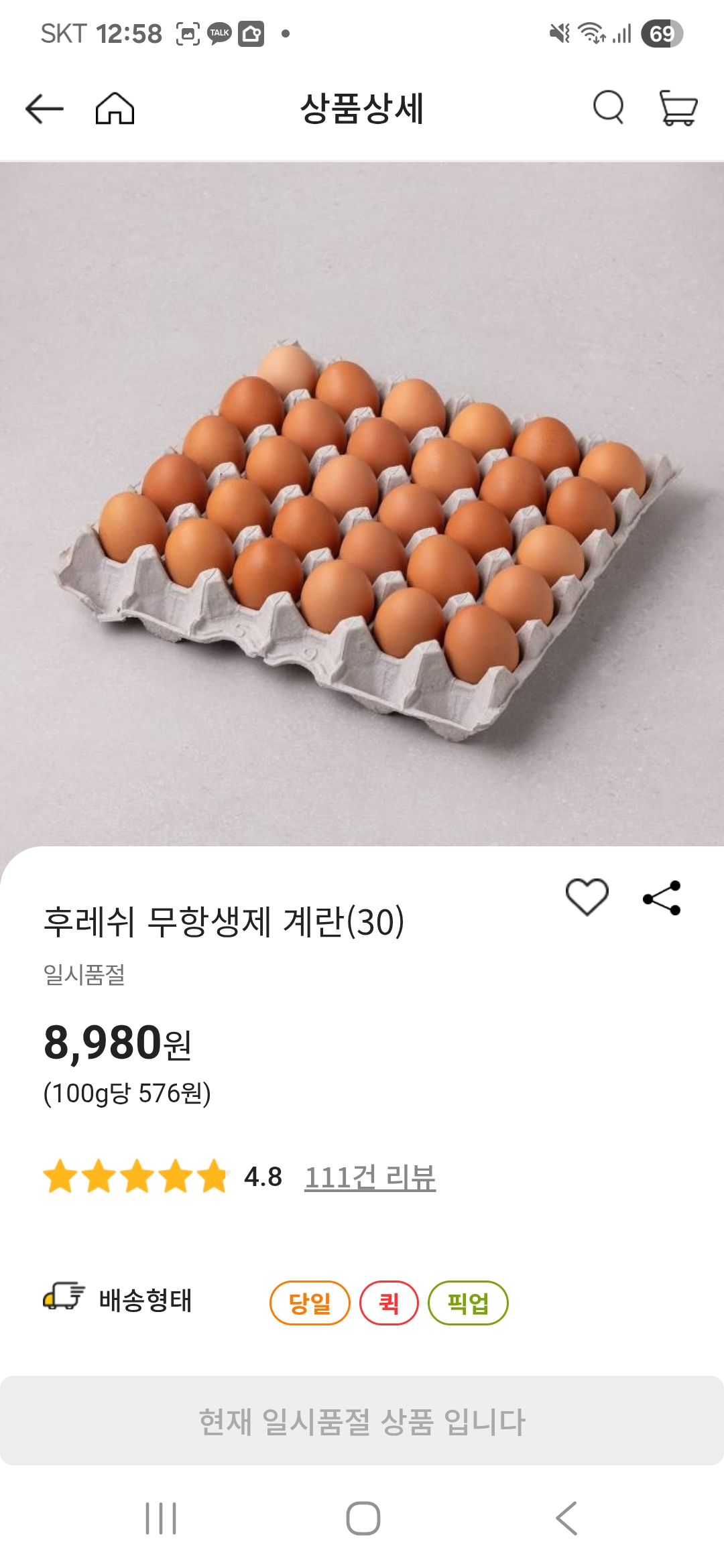724x1568 pixels.
Task: Open the home screen via house icon
Action: click(x=115, y=109)
